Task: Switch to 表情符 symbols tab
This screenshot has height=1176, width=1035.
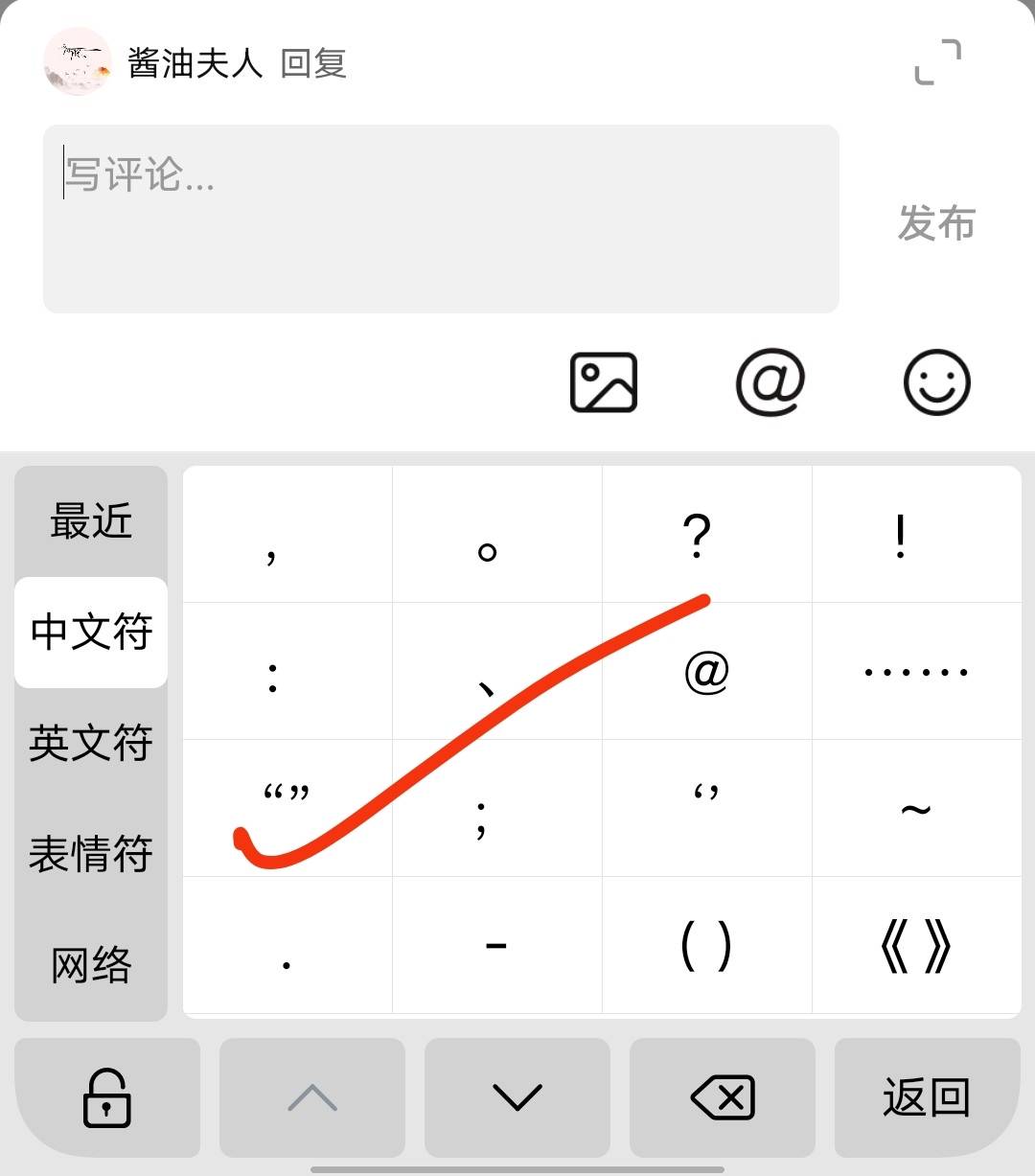Action: point(91,853)
